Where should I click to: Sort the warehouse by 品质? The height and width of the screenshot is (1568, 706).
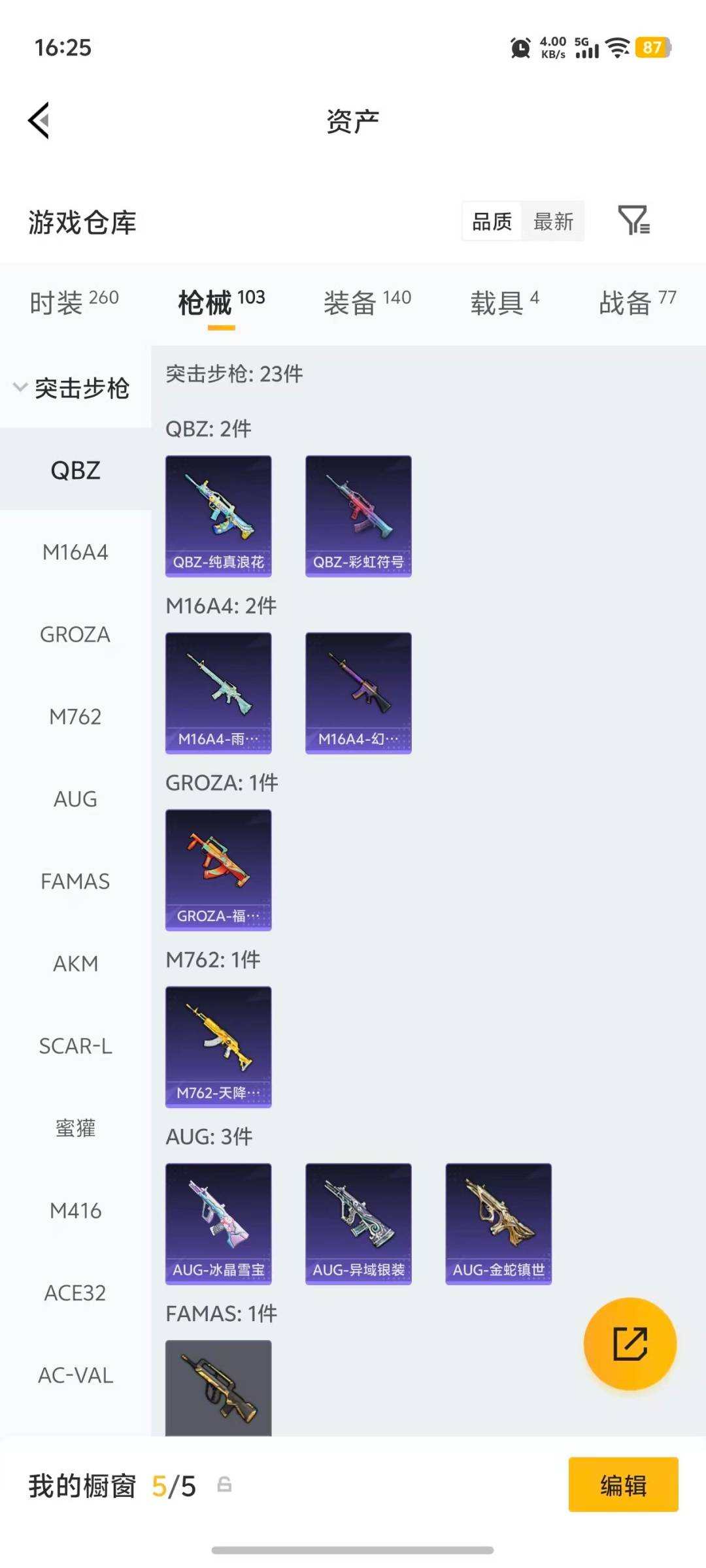pyautogui.click(x=492, y=221)
